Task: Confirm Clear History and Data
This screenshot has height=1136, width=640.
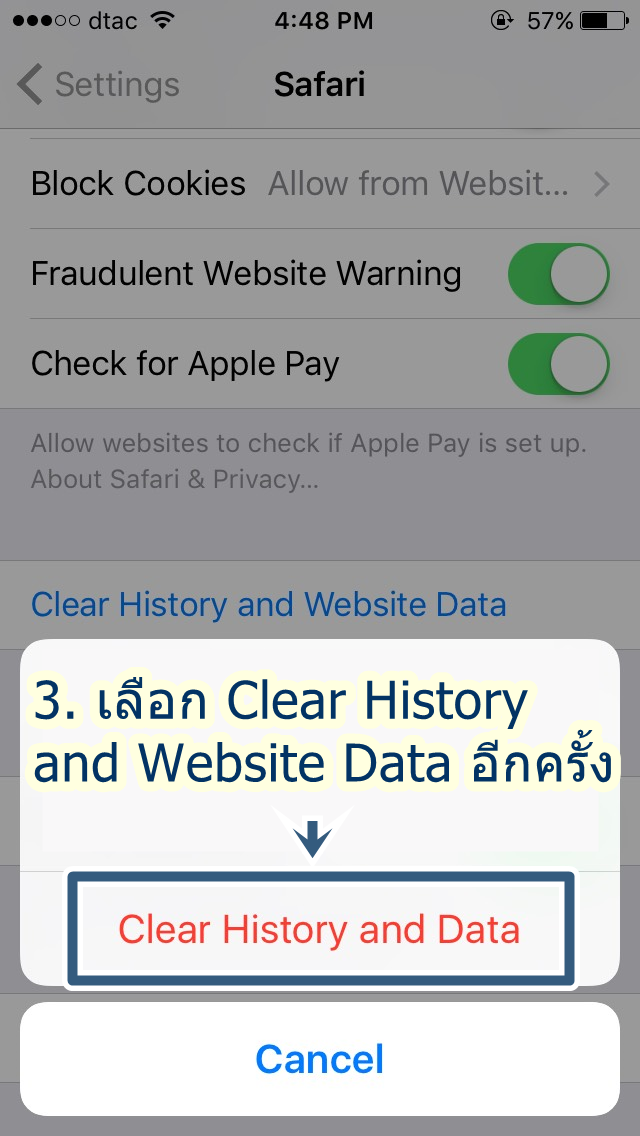Action: coord(320,929)
